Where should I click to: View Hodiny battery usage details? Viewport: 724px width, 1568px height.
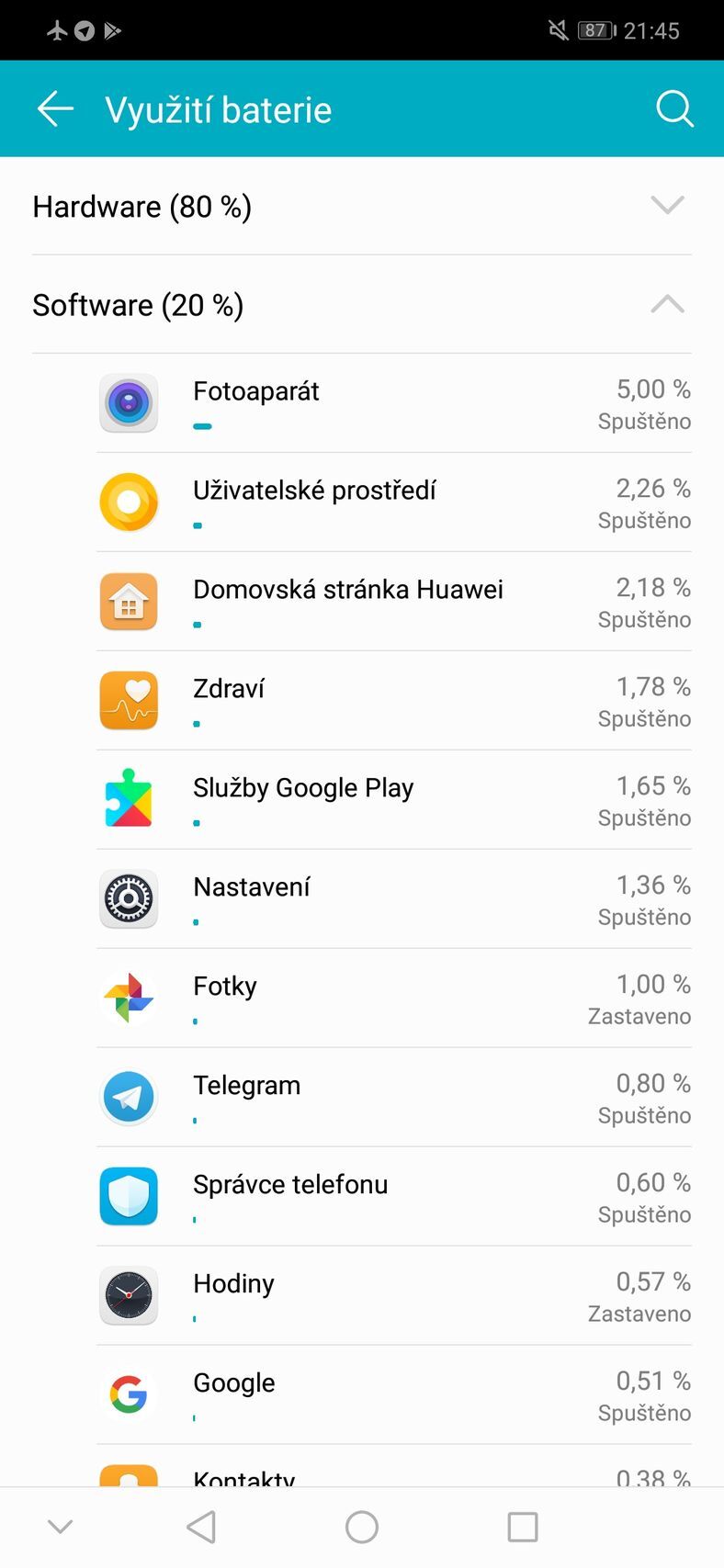pos(393,1296)
